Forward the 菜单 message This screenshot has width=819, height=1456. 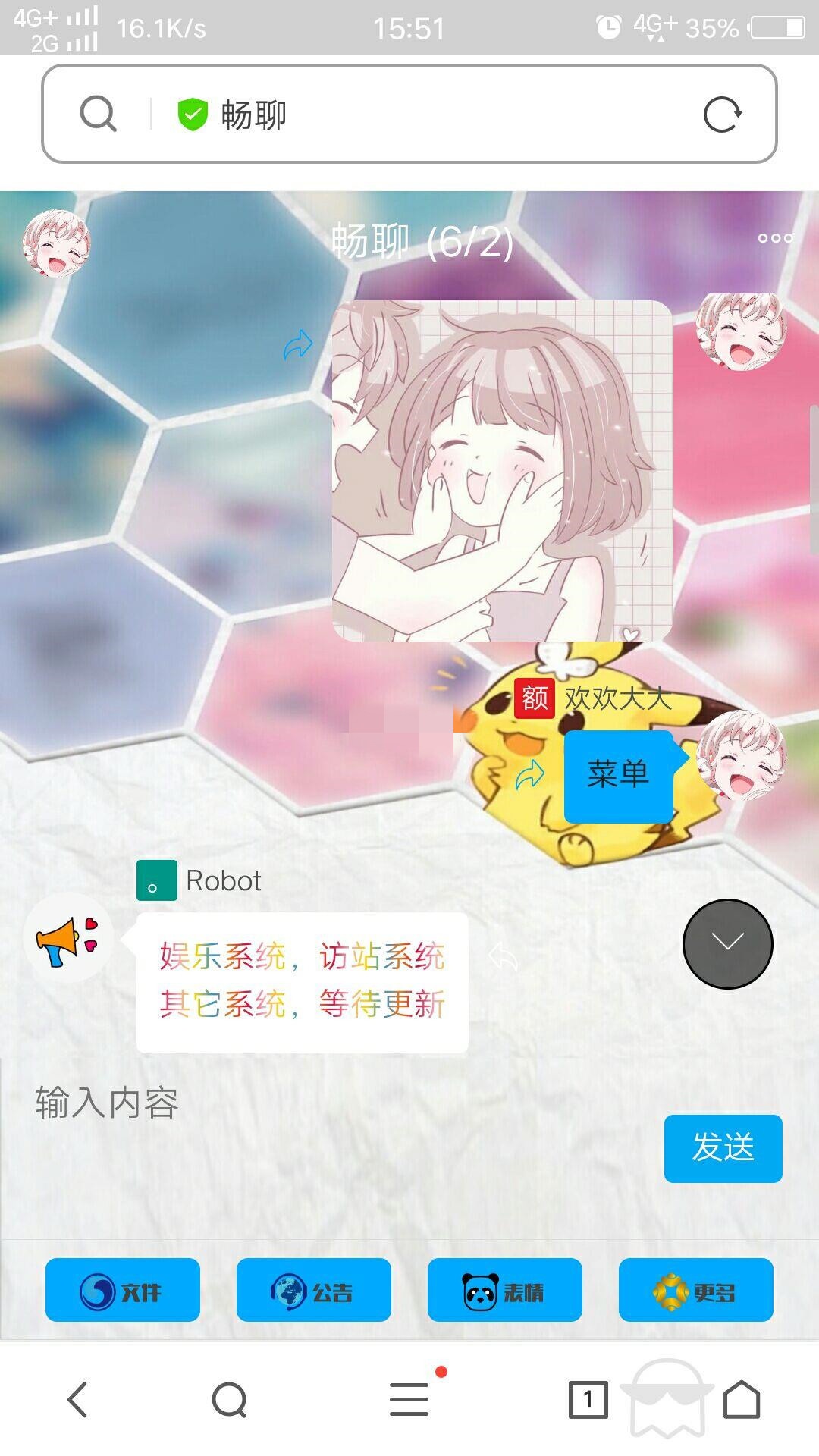530,774
